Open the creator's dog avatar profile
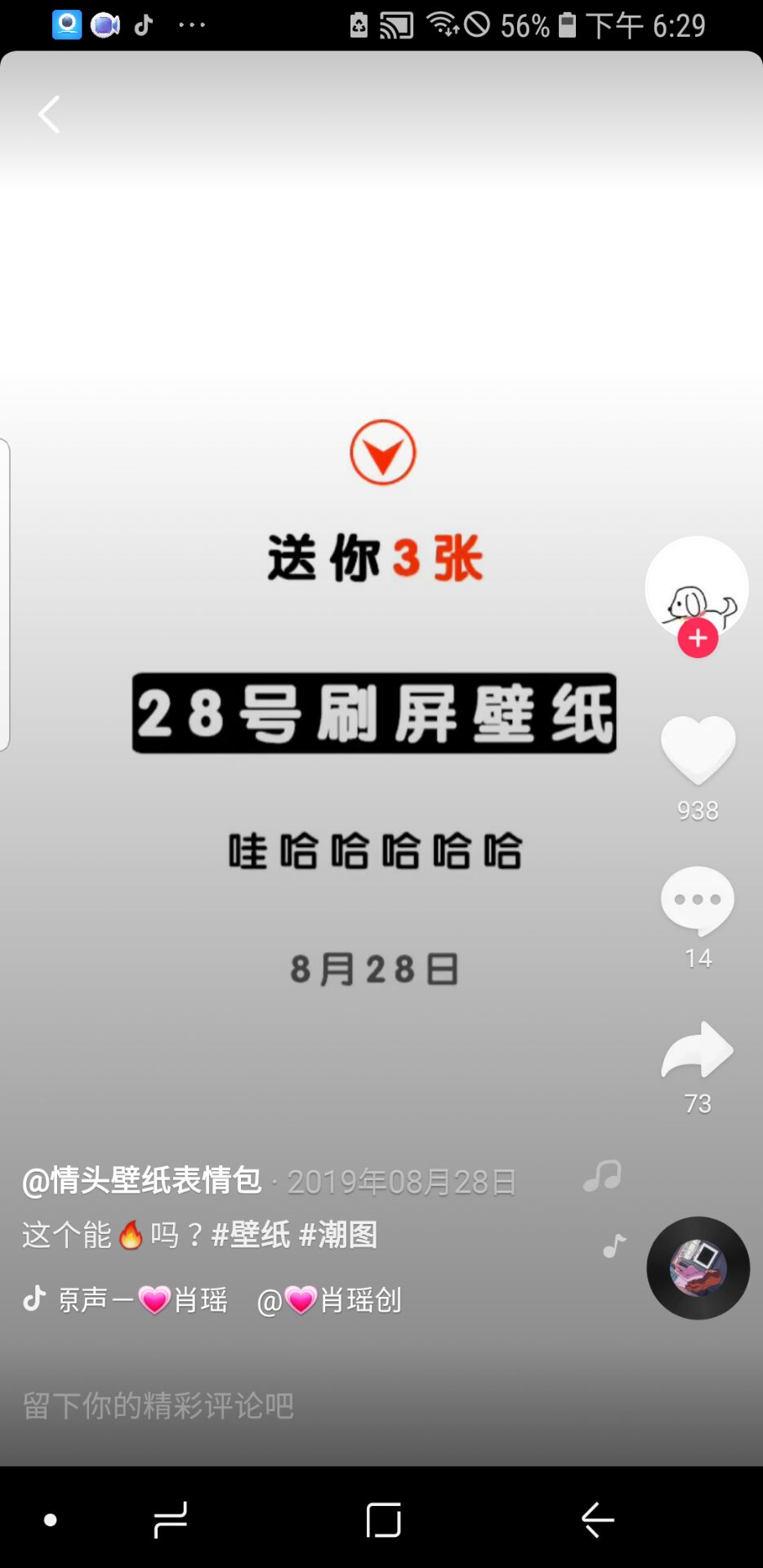Image resolution: width=763 pixels, height=1568 pixels. (696, 584)
